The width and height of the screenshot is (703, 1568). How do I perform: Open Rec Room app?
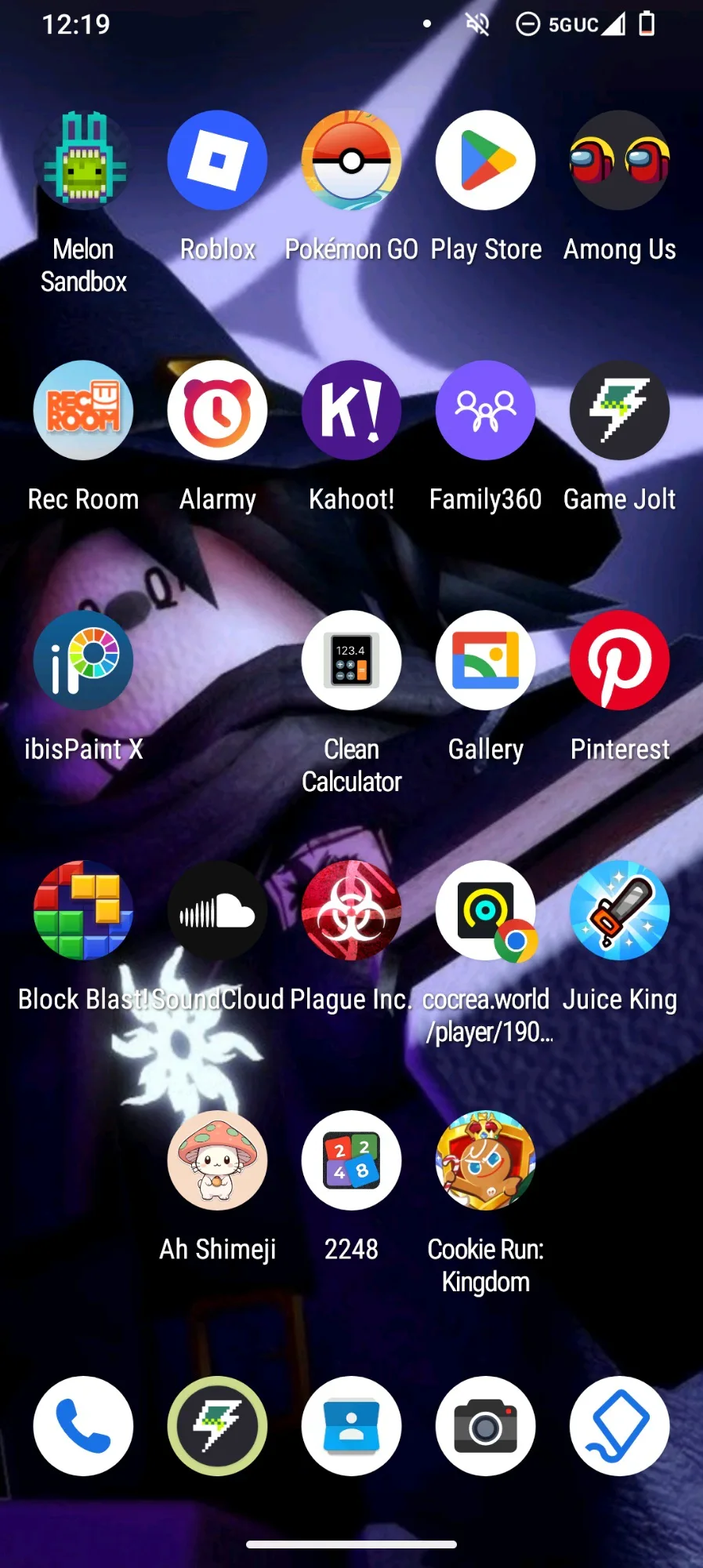83,410
